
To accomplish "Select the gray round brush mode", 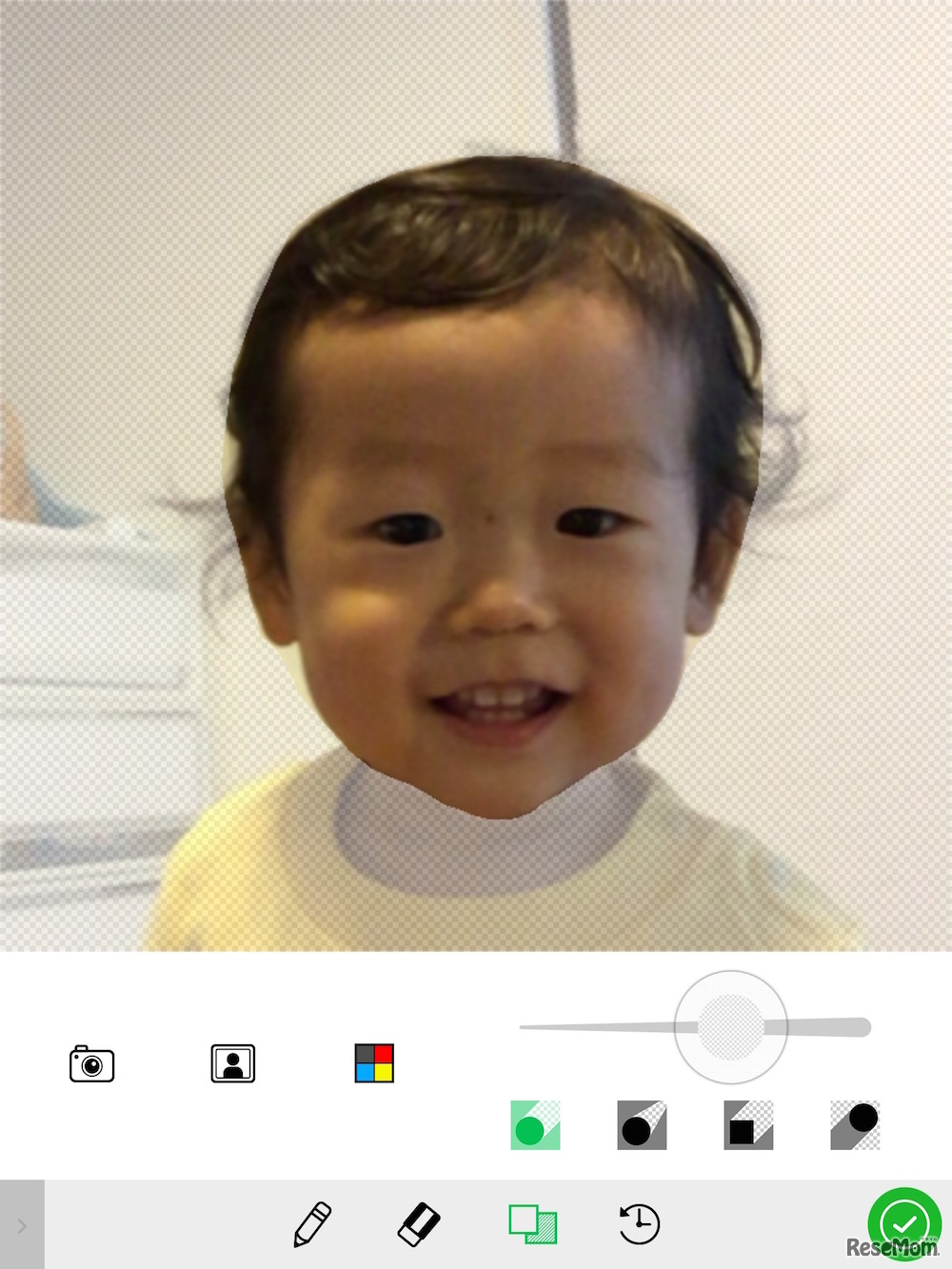I will click(642, 1125).
